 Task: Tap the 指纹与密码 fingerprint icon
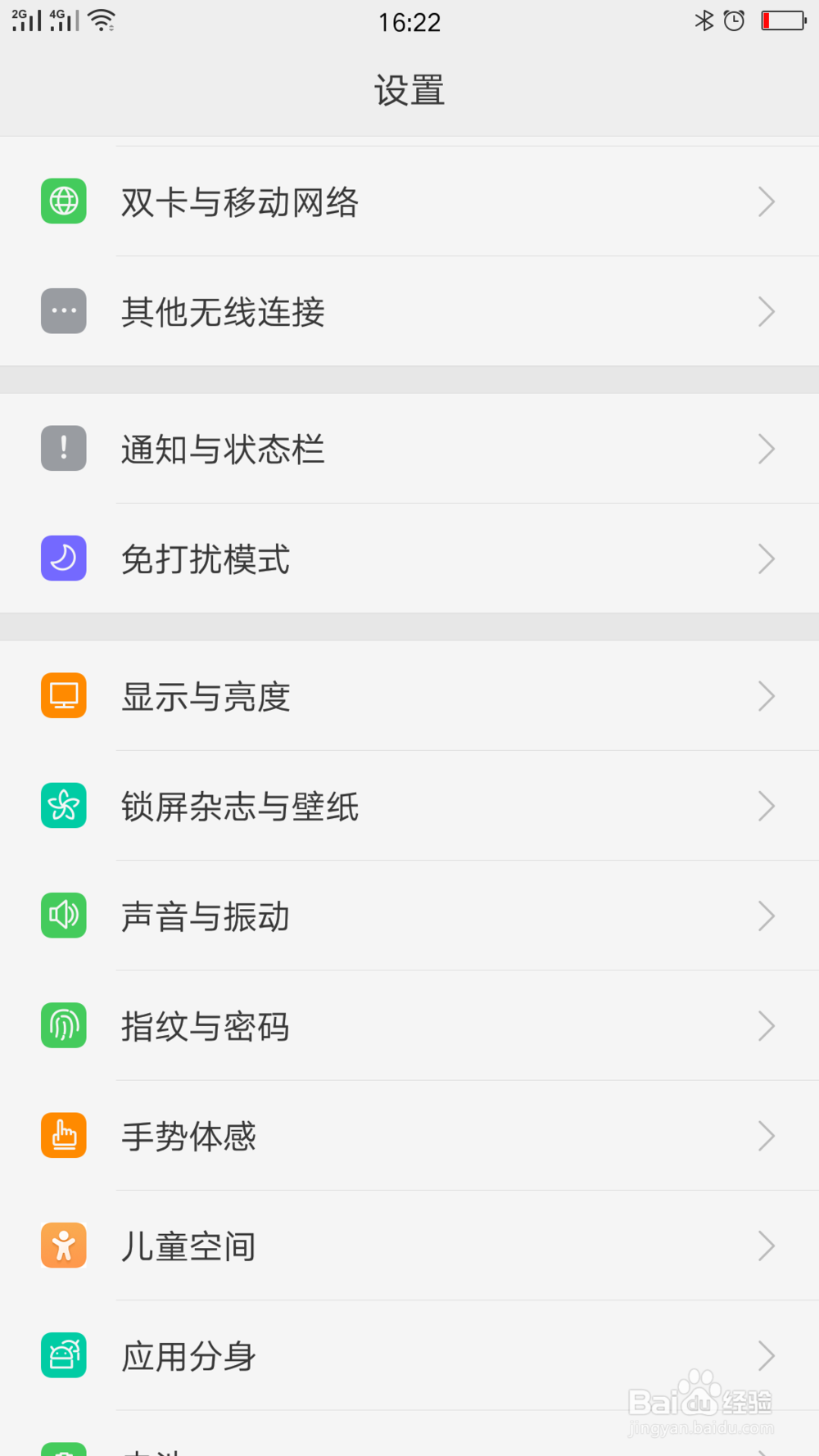click(x=63, y=1025)
